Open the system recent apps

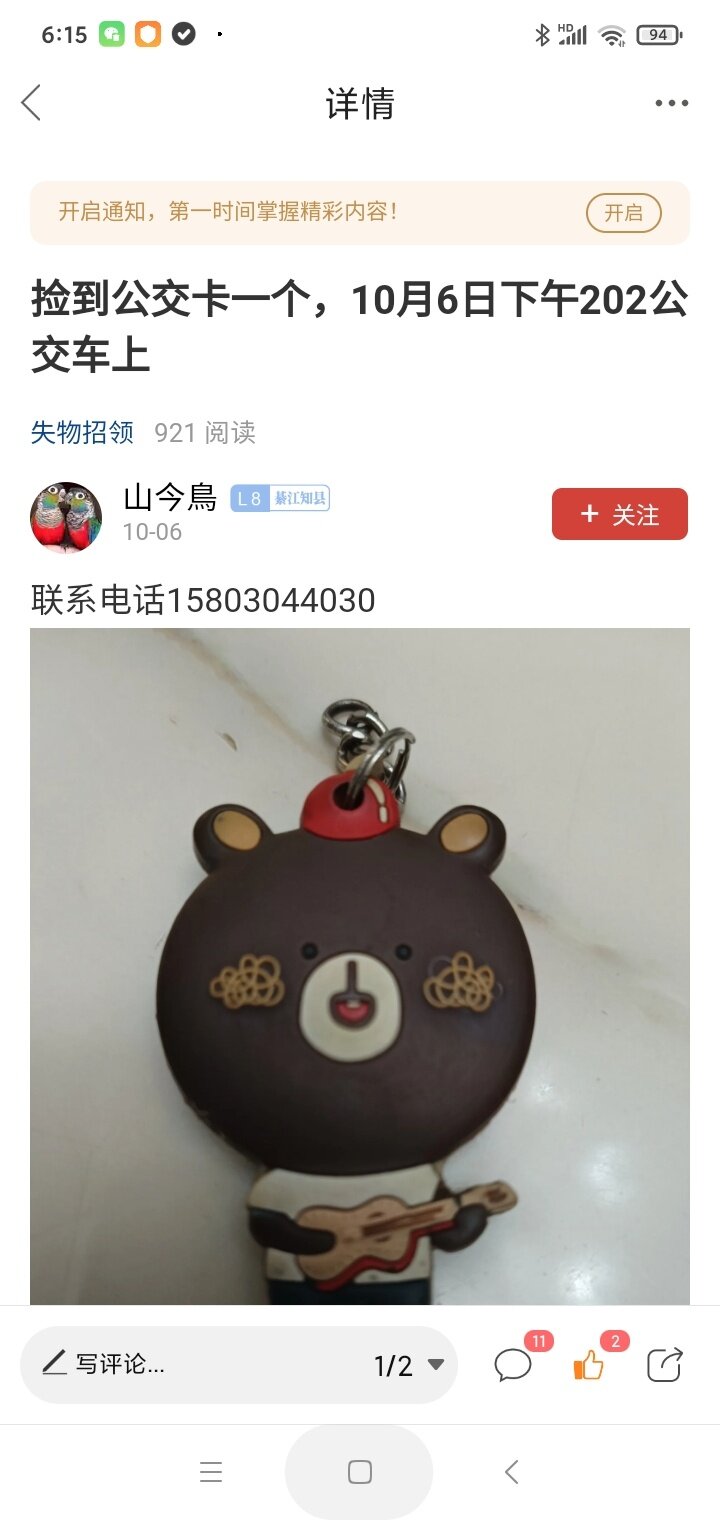[x=210, y=1472]
